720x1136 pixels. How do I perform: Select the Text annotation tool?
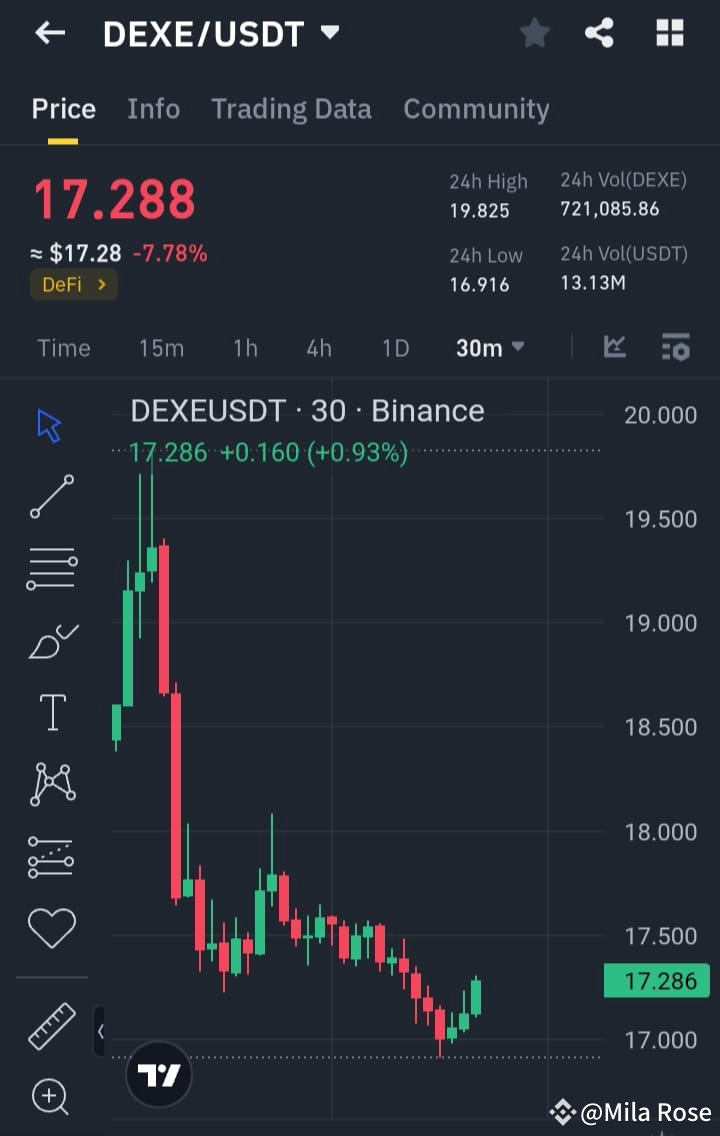50,712
